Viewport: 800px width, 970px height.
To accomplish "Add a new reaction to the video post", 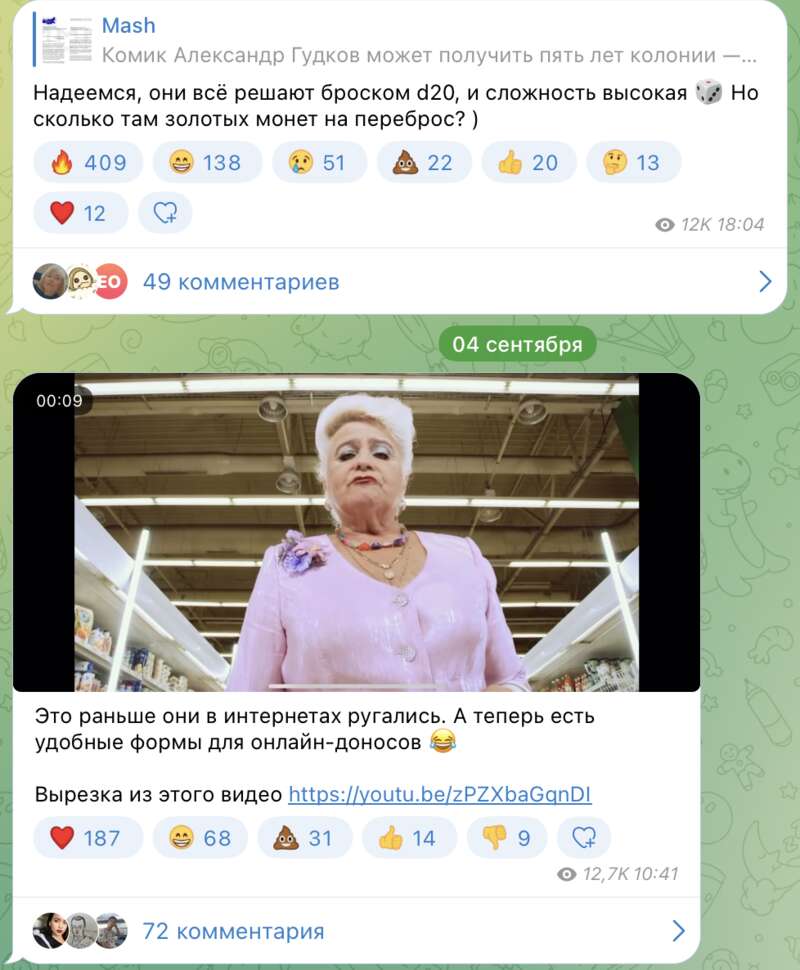I will (x=584, y=838).
